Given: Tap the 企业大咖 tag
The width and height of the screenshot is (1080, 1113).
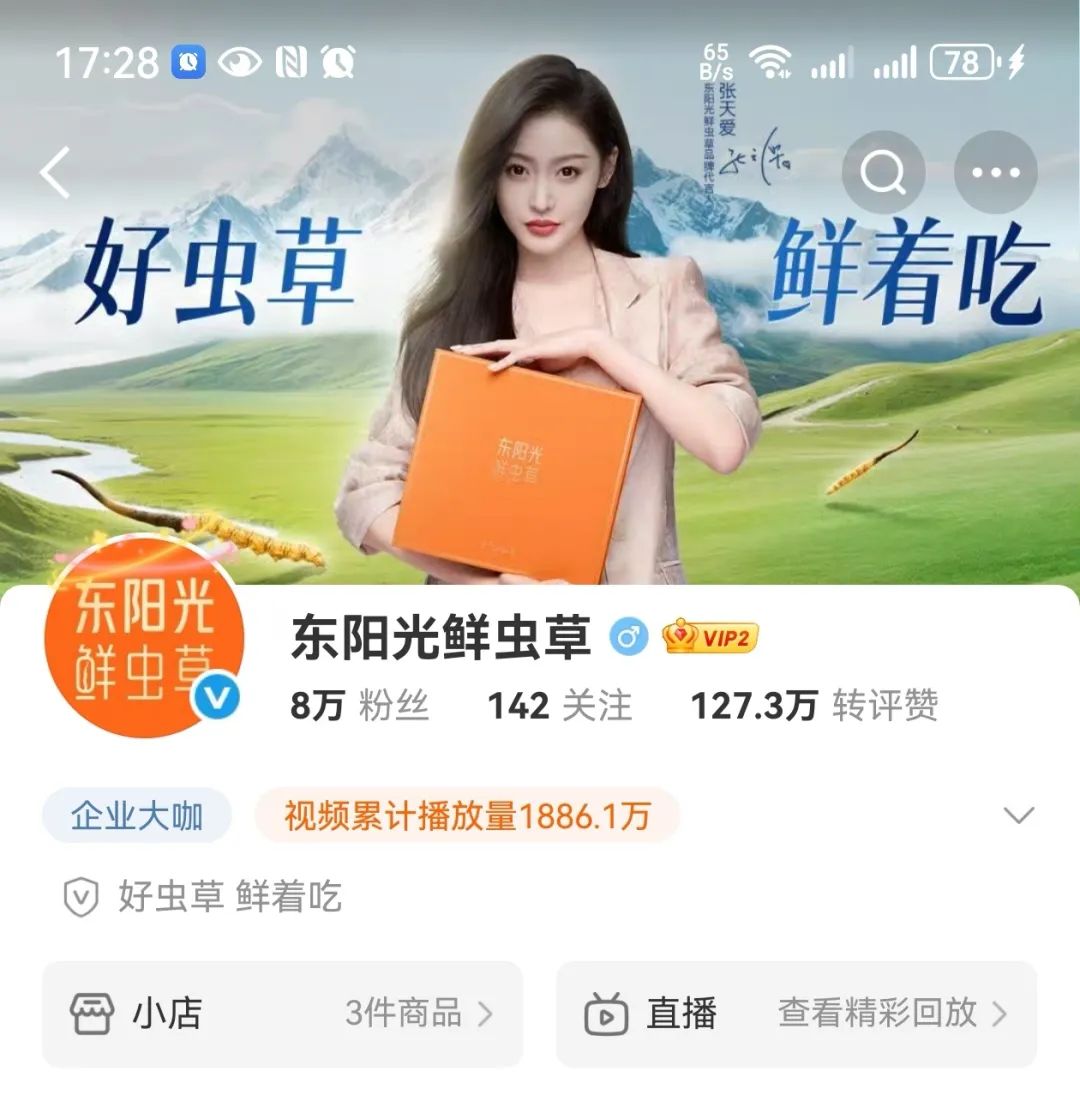Looking at the screenshot, I should [137, 816].
